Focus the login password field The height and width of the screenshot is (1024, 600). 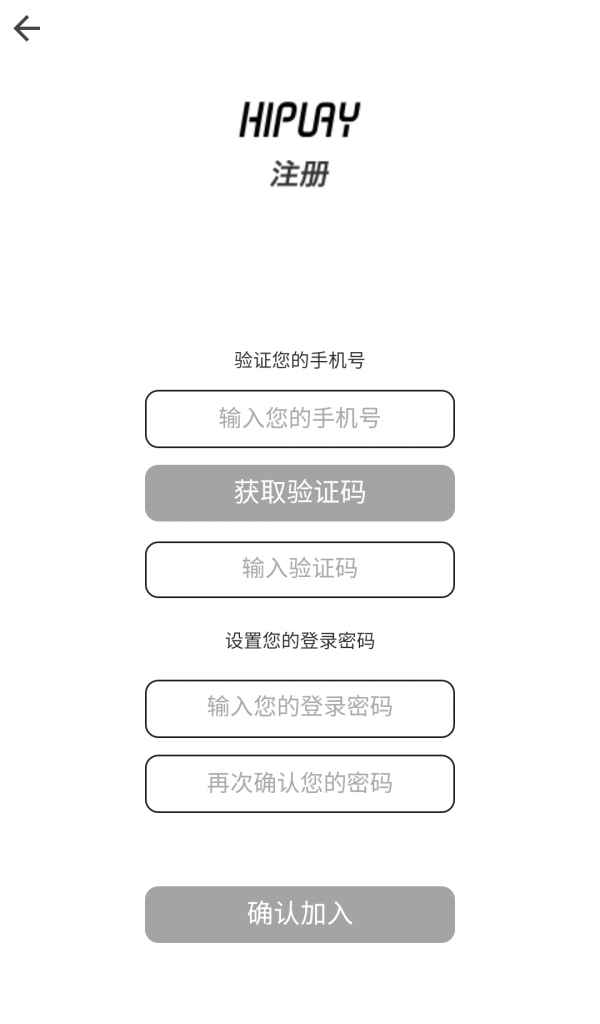[x=300, y=708]
